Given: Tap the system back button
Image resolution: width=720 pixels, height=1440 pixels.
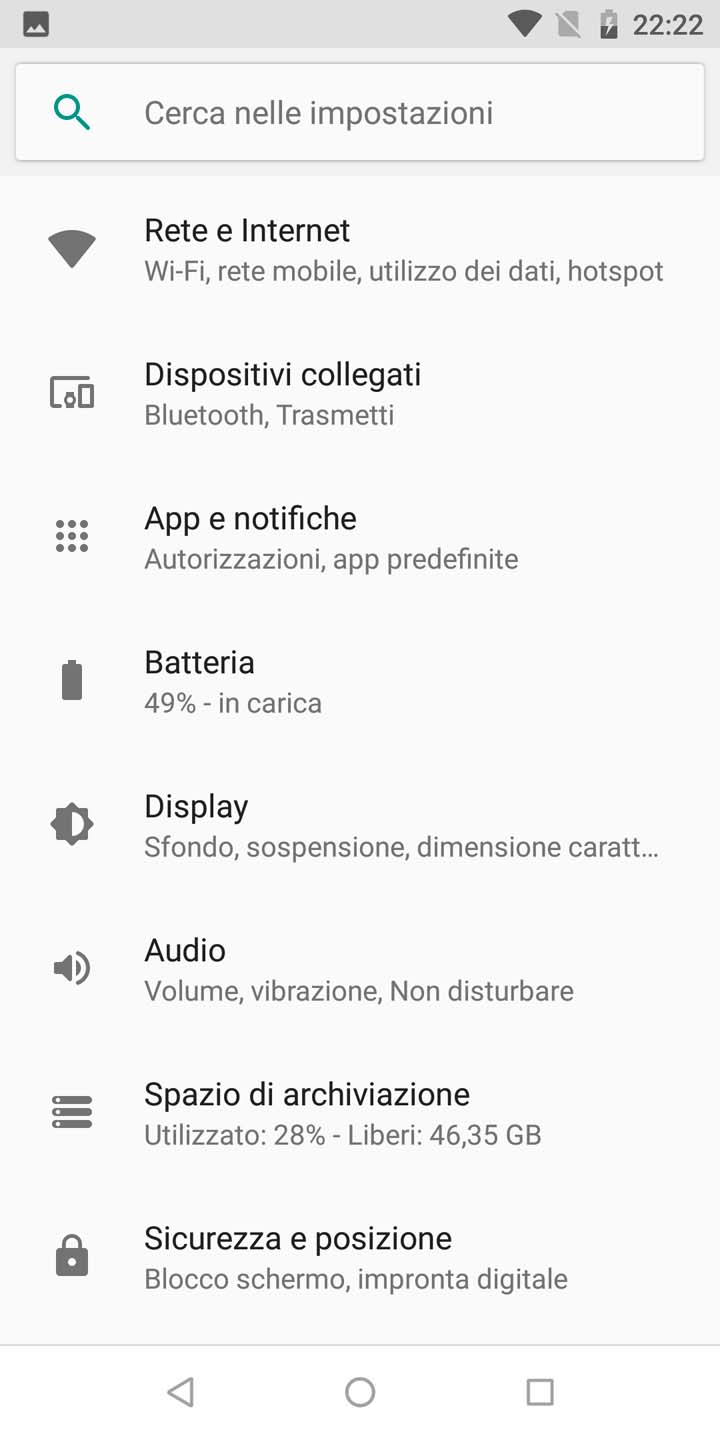Looking at the screenshot, I should click(180, 1392).
